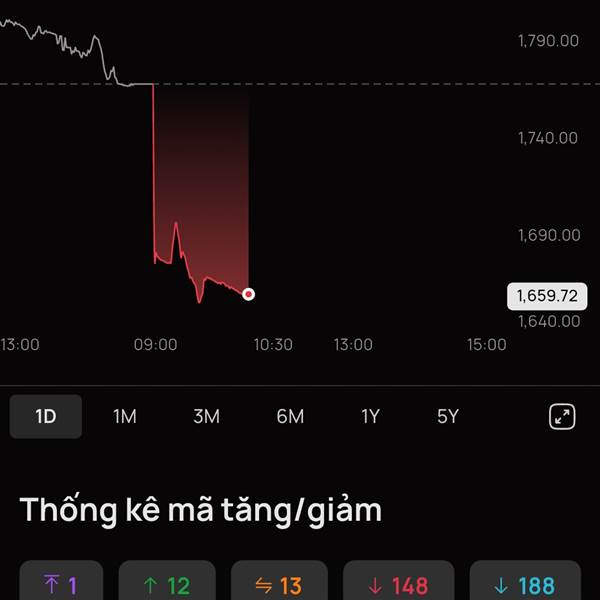
Task: Show the 6M chart range
Action: click(290, 416)
